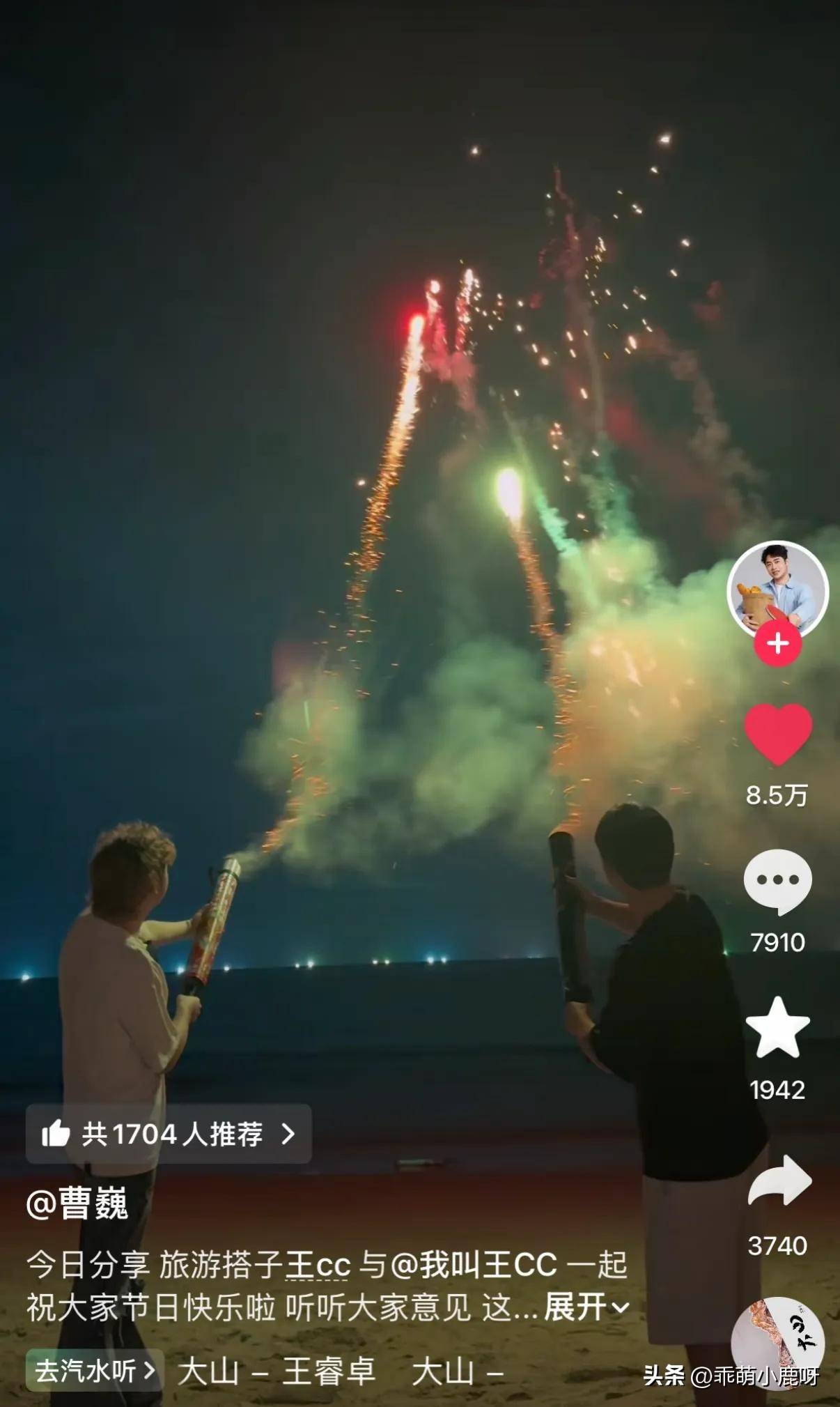Open the creator's profile avatar
Screen dimensions: 840x1407
(x=777, y=590)
